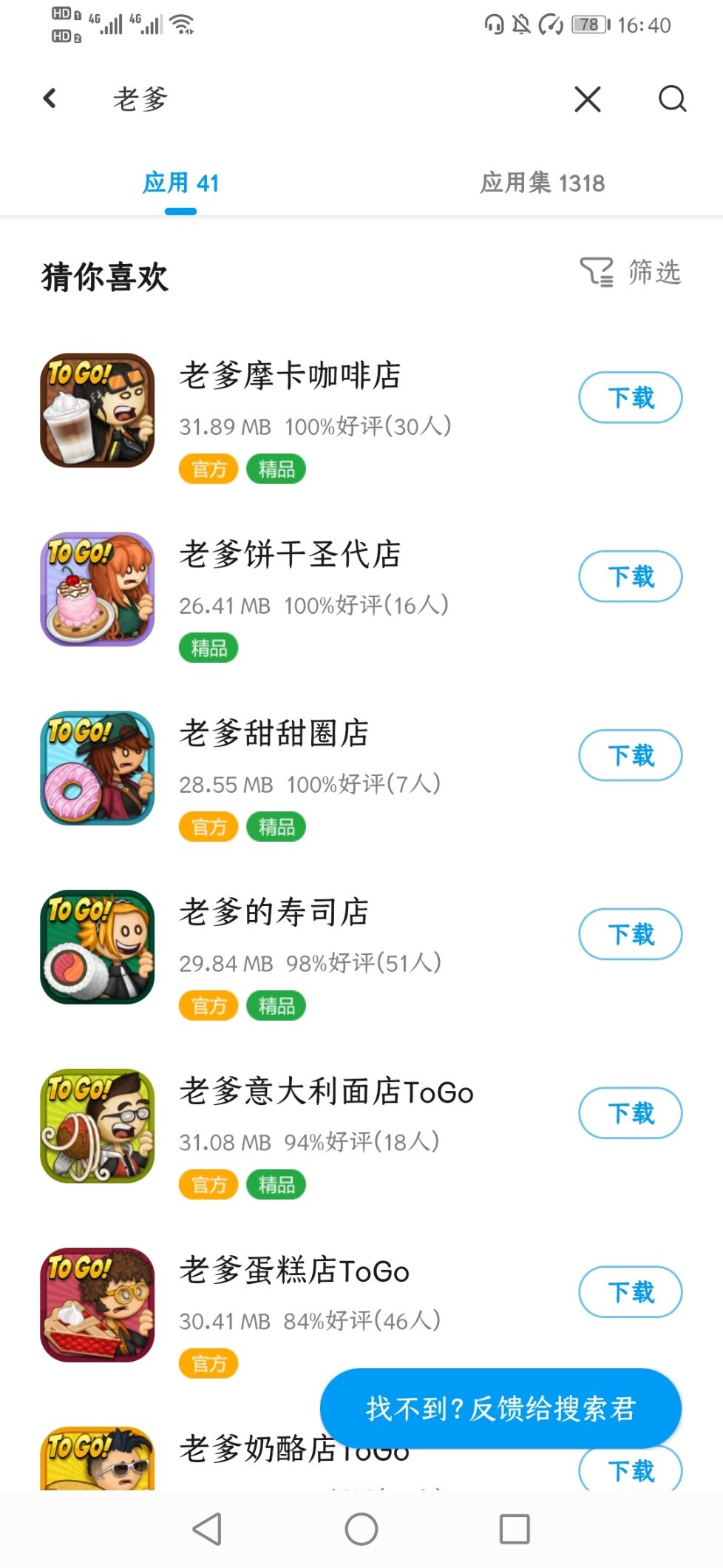The height and width of the screenshot is (1568, 723).
Task: Open 老爹摩卡咖啡店 app details
Action: point(290,376)
